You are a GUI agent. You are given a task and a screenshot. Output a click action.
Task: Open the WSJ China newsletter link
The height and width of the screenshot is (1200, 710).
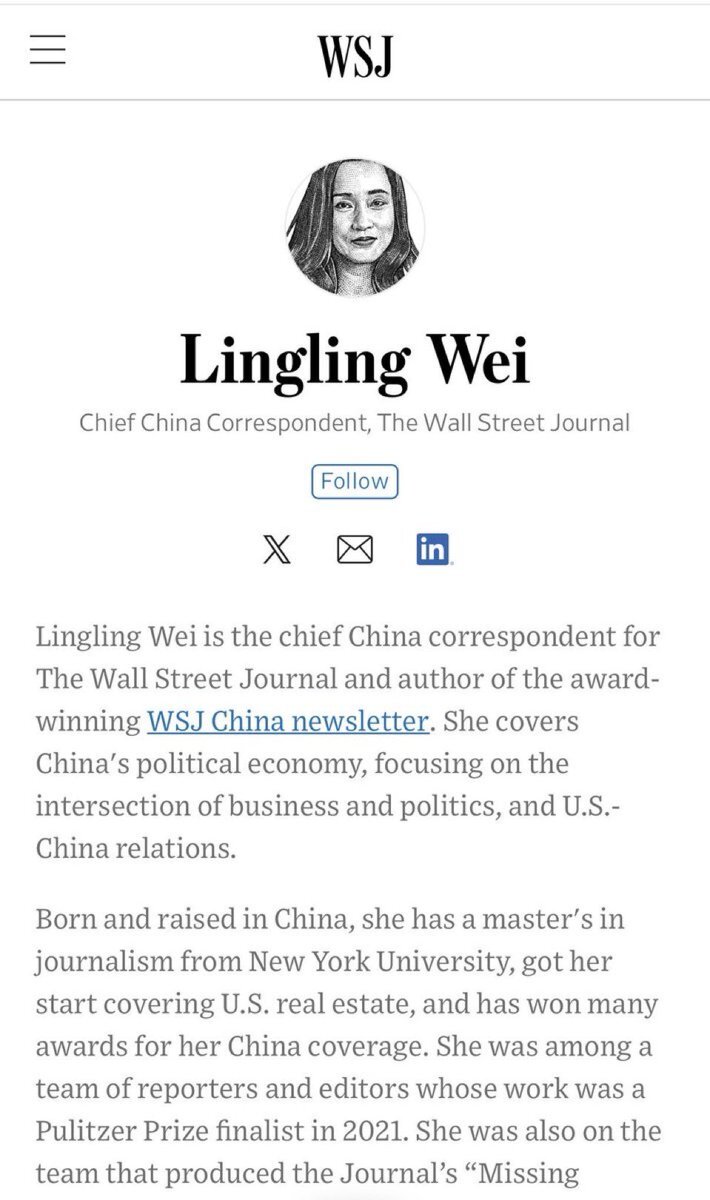pyautogui.click(x=287, y=720)
